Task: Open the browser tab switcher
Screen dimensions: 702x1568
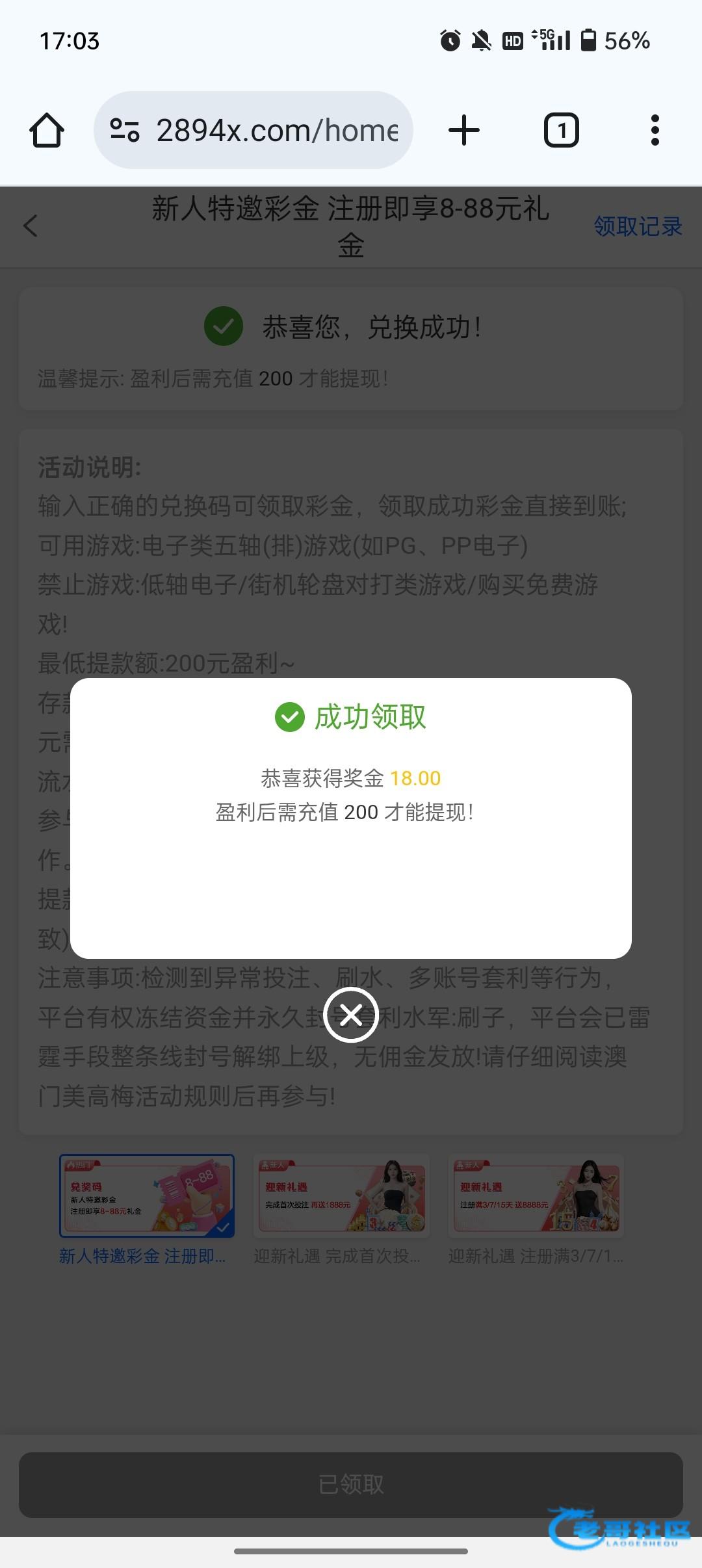Action: tap(562, 131)
